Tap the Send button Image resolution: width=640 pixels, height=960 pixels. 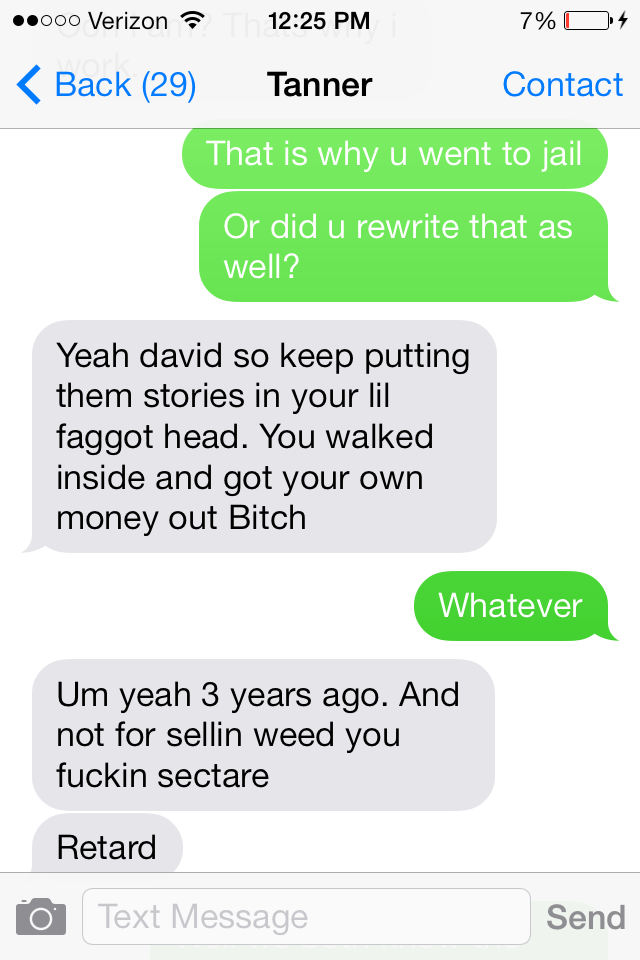pyautogui.click(x=586, y=917)
